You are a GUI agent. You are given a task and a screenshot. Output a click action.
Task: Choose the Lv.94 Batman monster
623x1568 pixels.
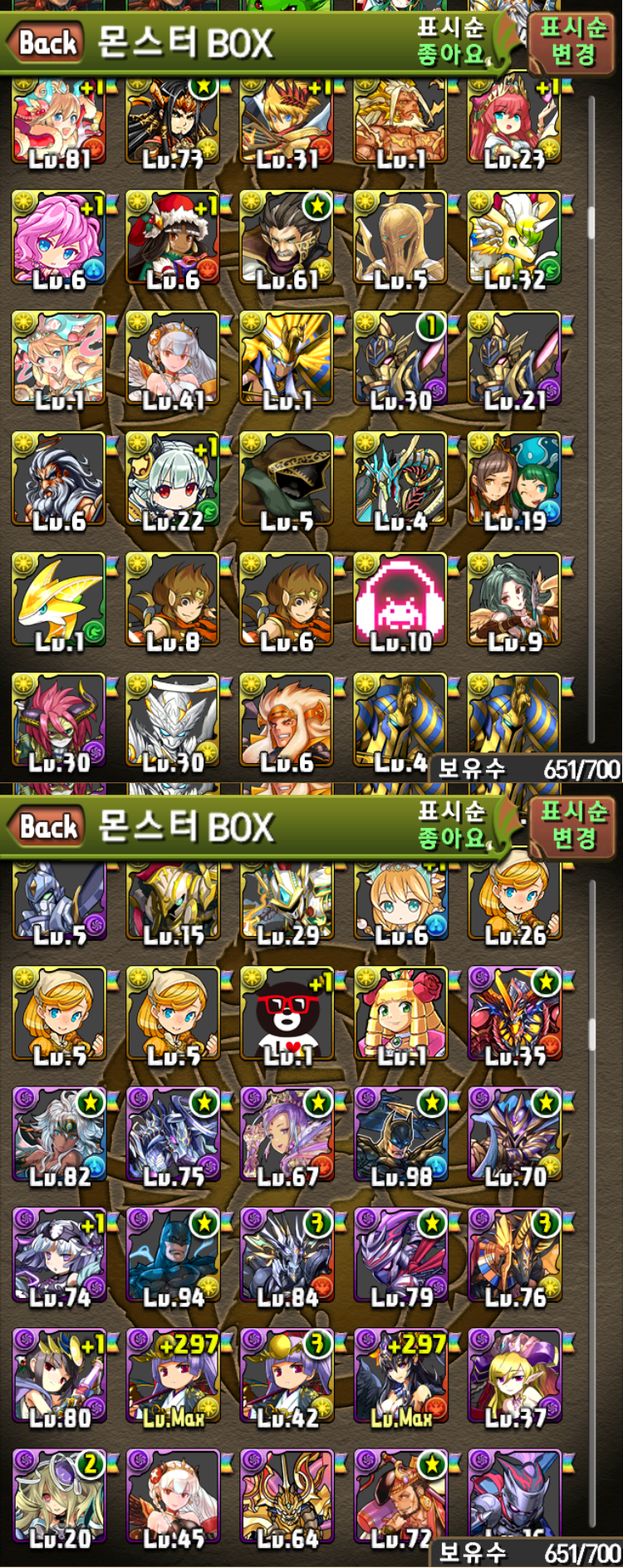click(x=172, y=1255)
